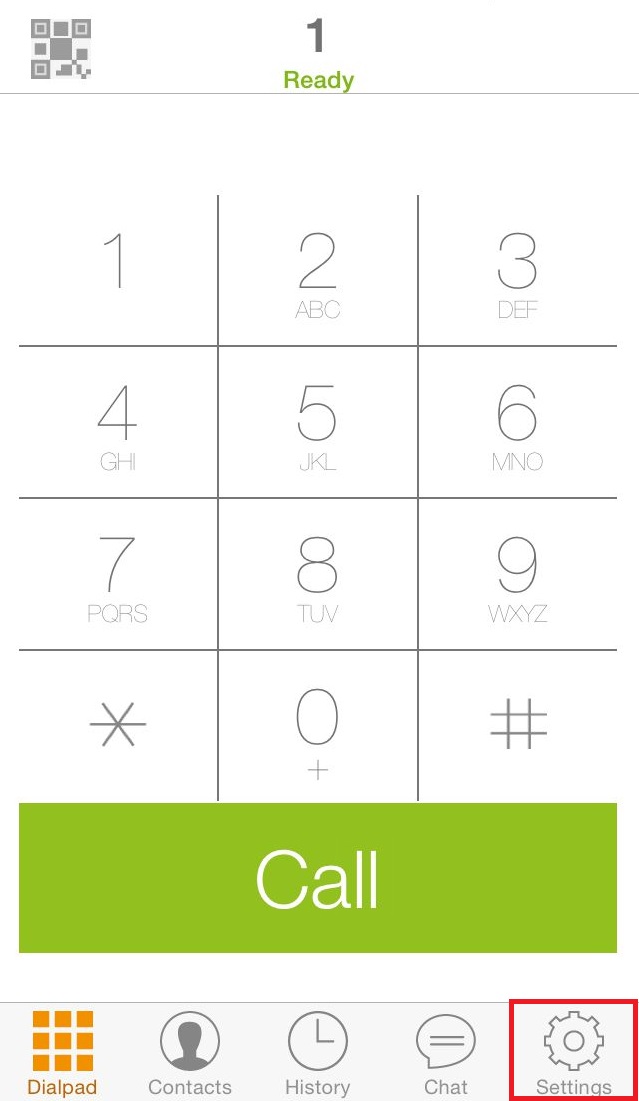Tap the 4 GHI key
The width and height of the screenshot is (639, 1101).
(x=118, y=423)
